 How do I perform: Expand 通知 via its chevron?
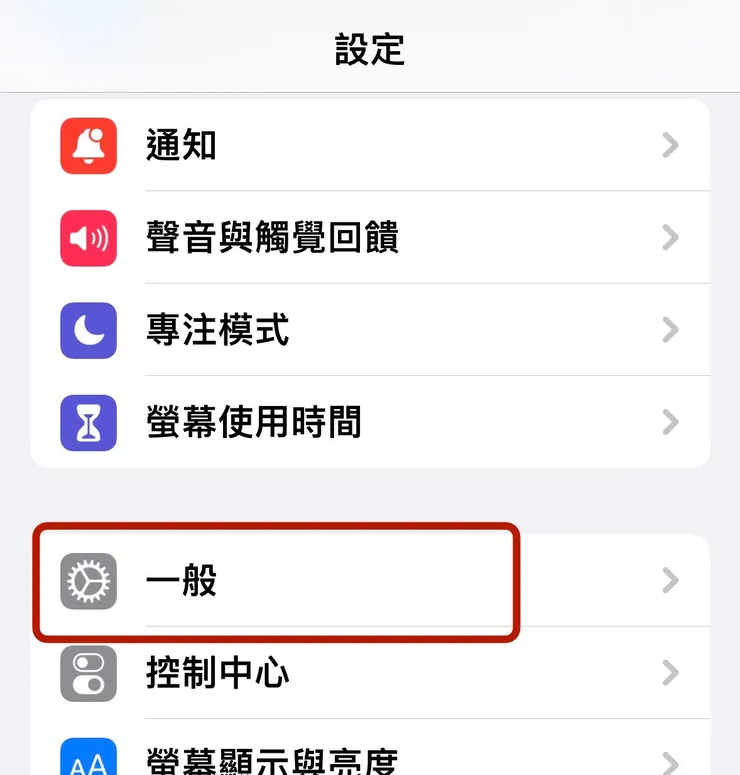pos(670,145)
